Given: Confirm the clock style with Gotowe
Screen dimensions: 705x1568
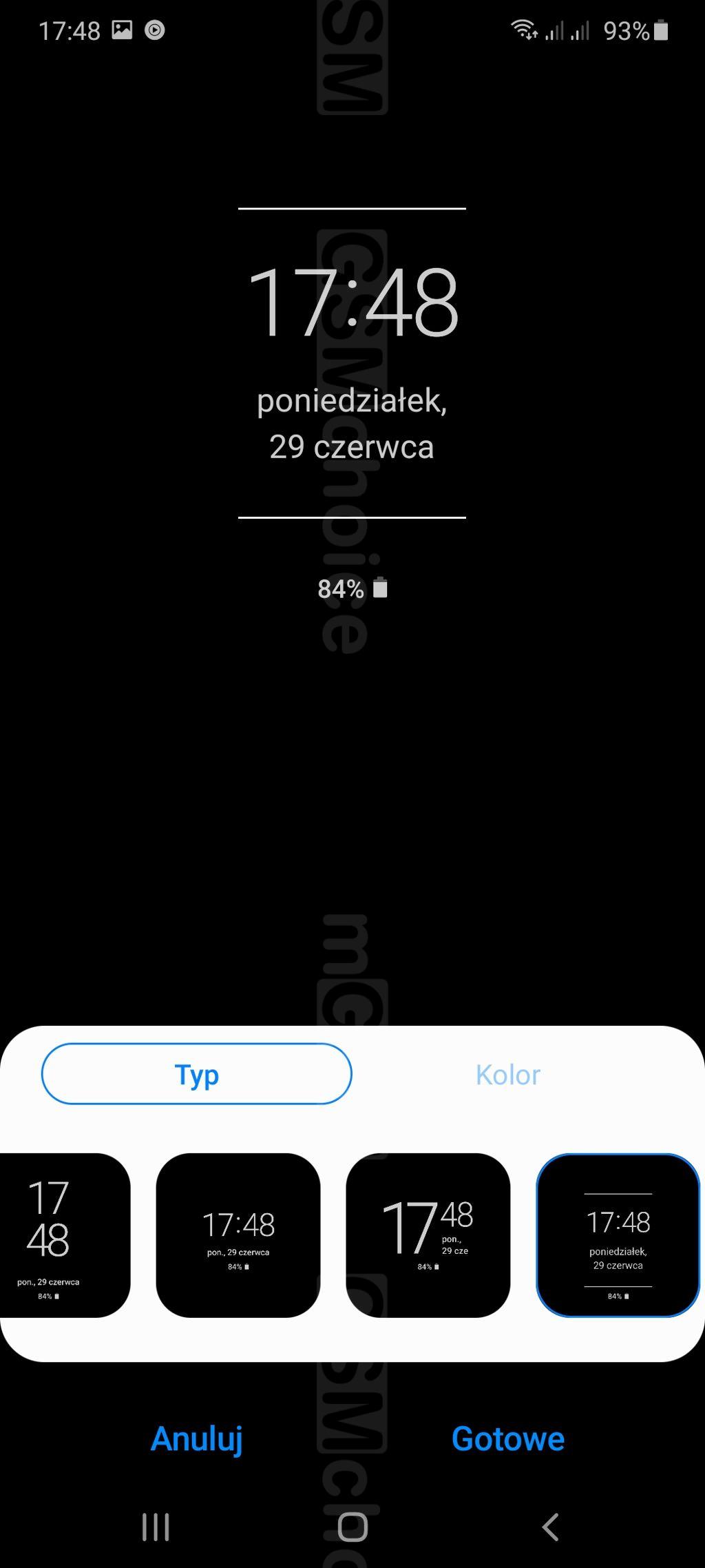Looking at the screenshot, I should coord(507,1438).
